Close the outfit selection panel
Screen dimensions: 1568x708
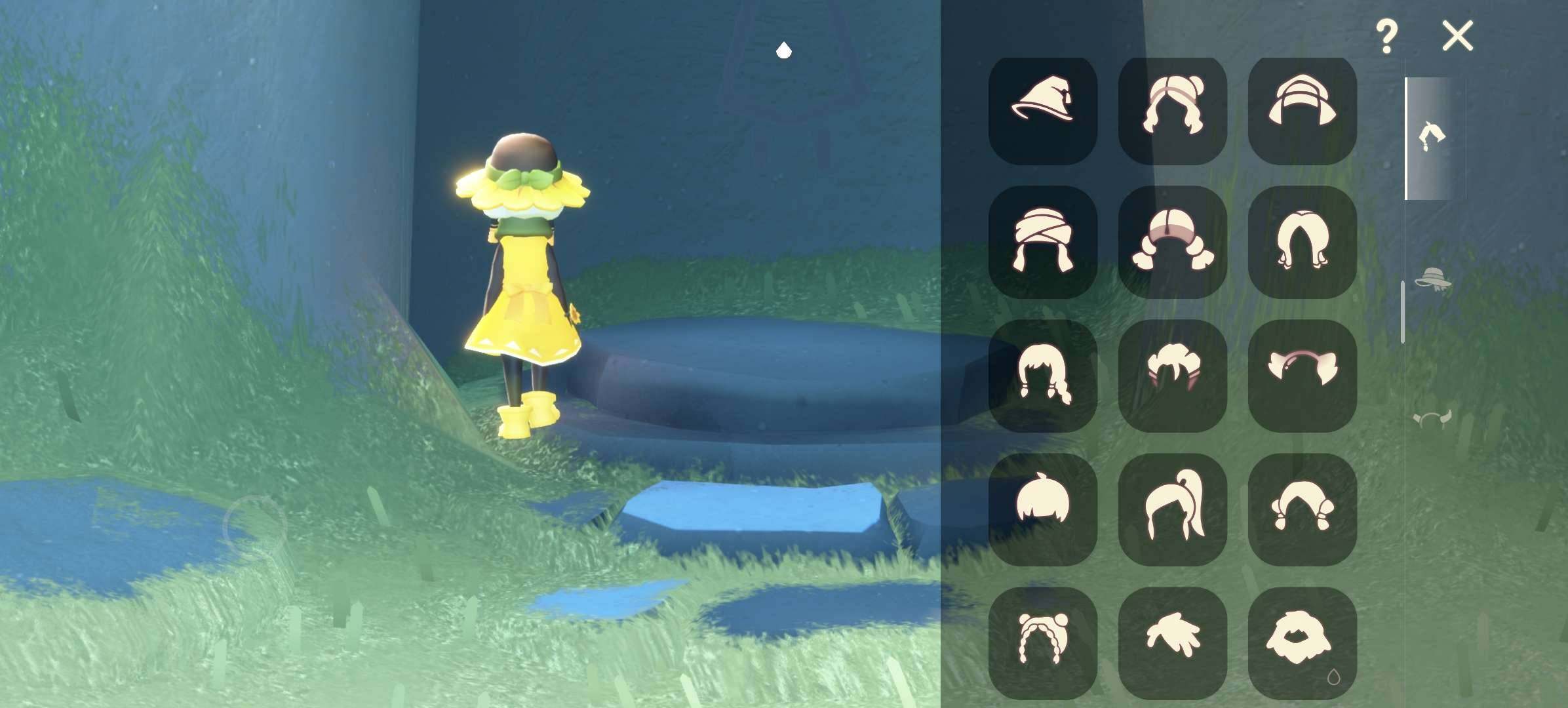pyautogui.click(x=1457, y=35)
